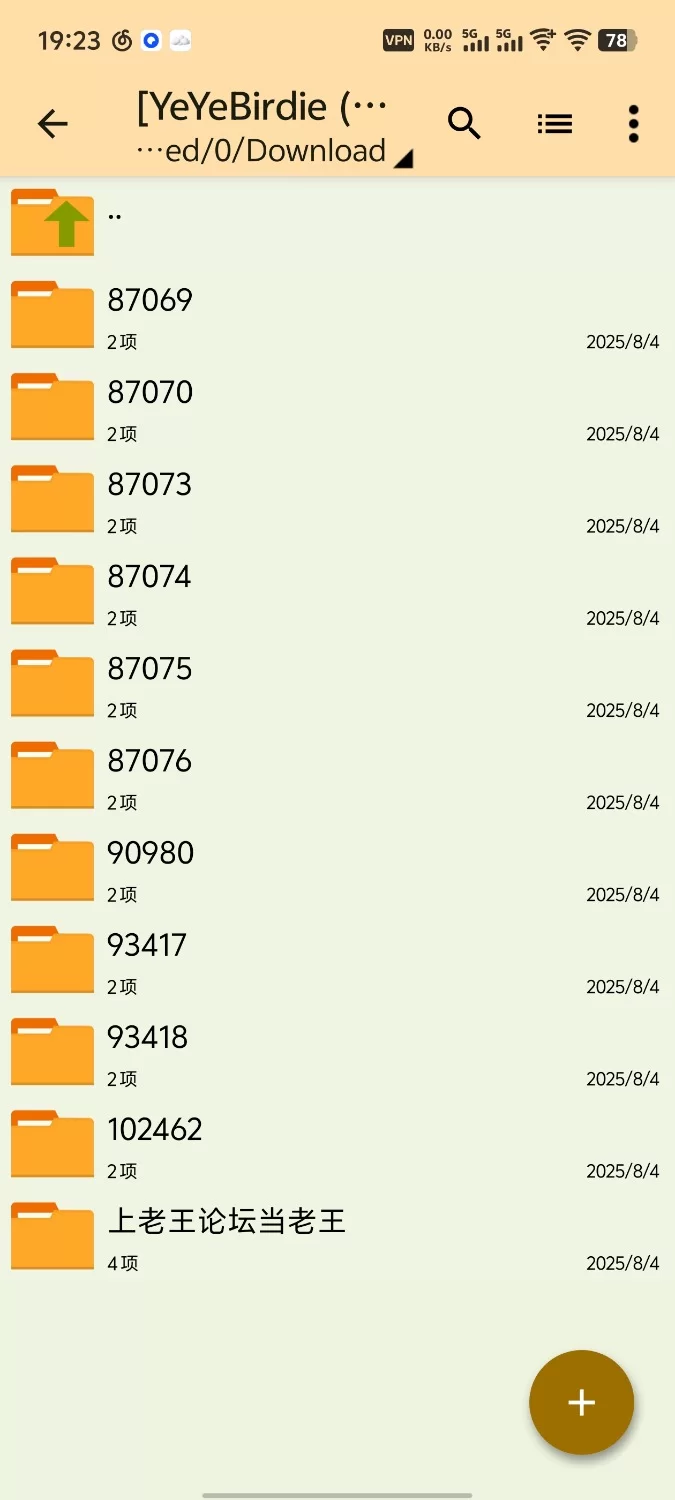The image size is (675, 1500).
Task: Go up to the parent folder
Action: click(x=337, y=222)
